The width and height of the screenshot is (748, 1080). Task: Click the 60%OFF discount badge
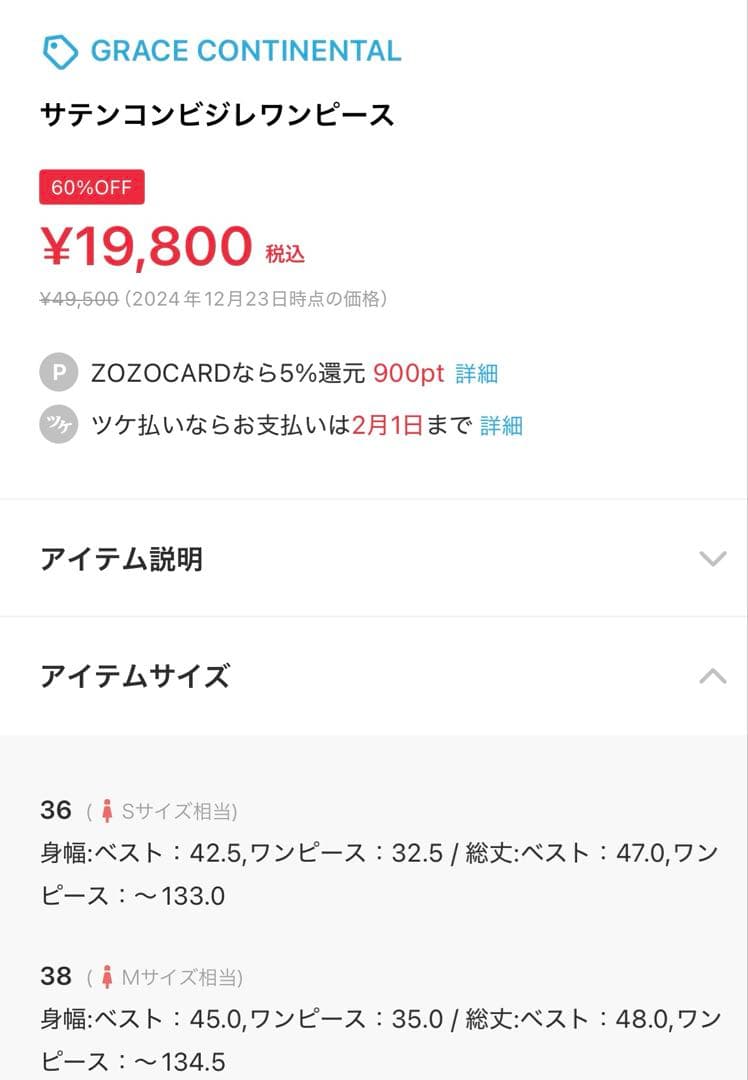click(x=90, y=187)
